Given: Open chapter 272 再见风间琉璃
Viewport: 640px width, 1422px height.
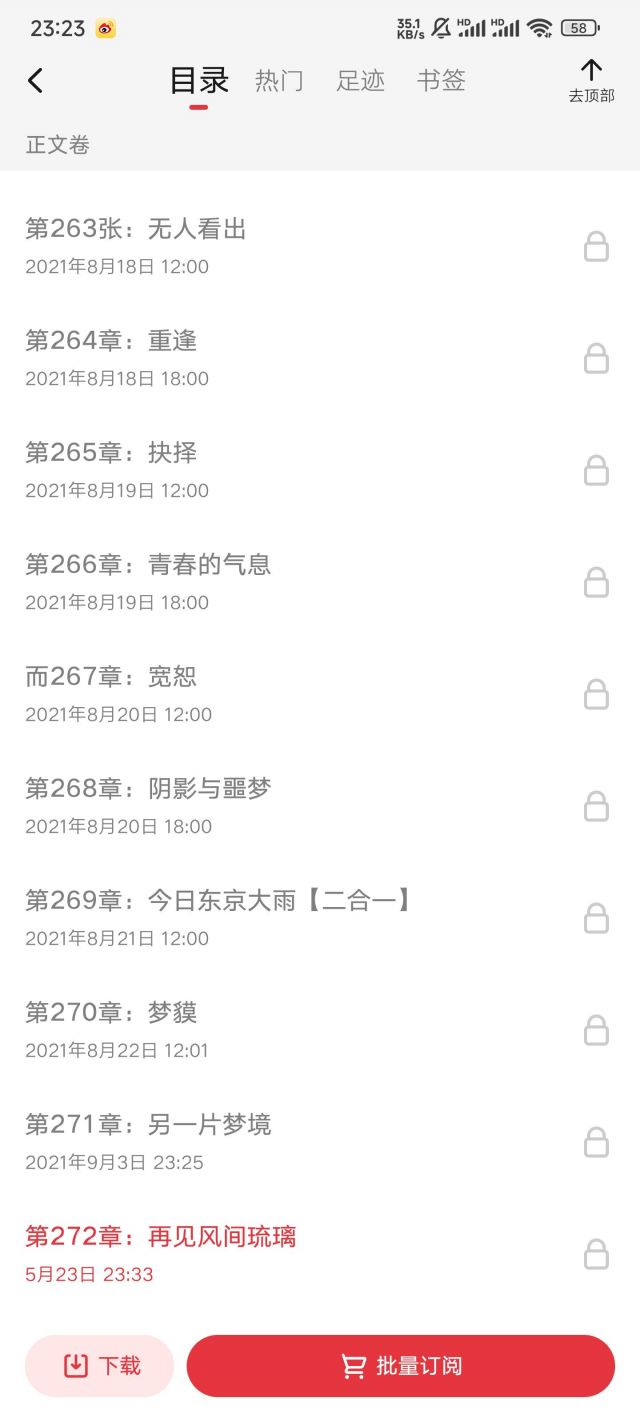Looking at the screenshot, I should [320, 1254].
